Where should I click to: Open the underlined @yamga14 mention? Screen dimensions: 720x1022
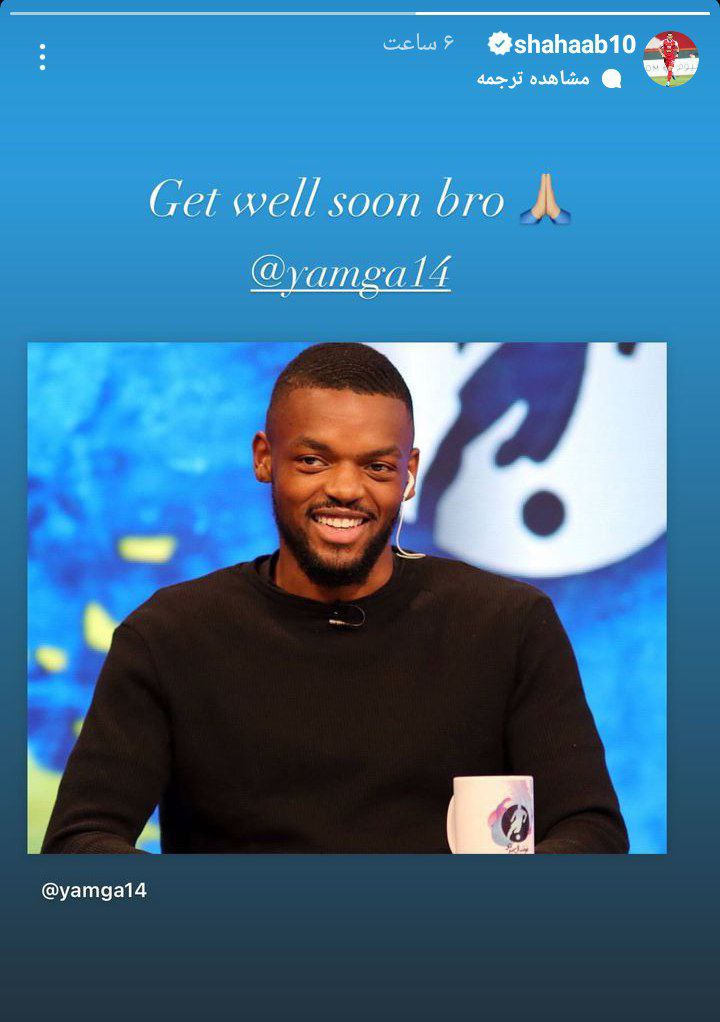coord(350,272)
